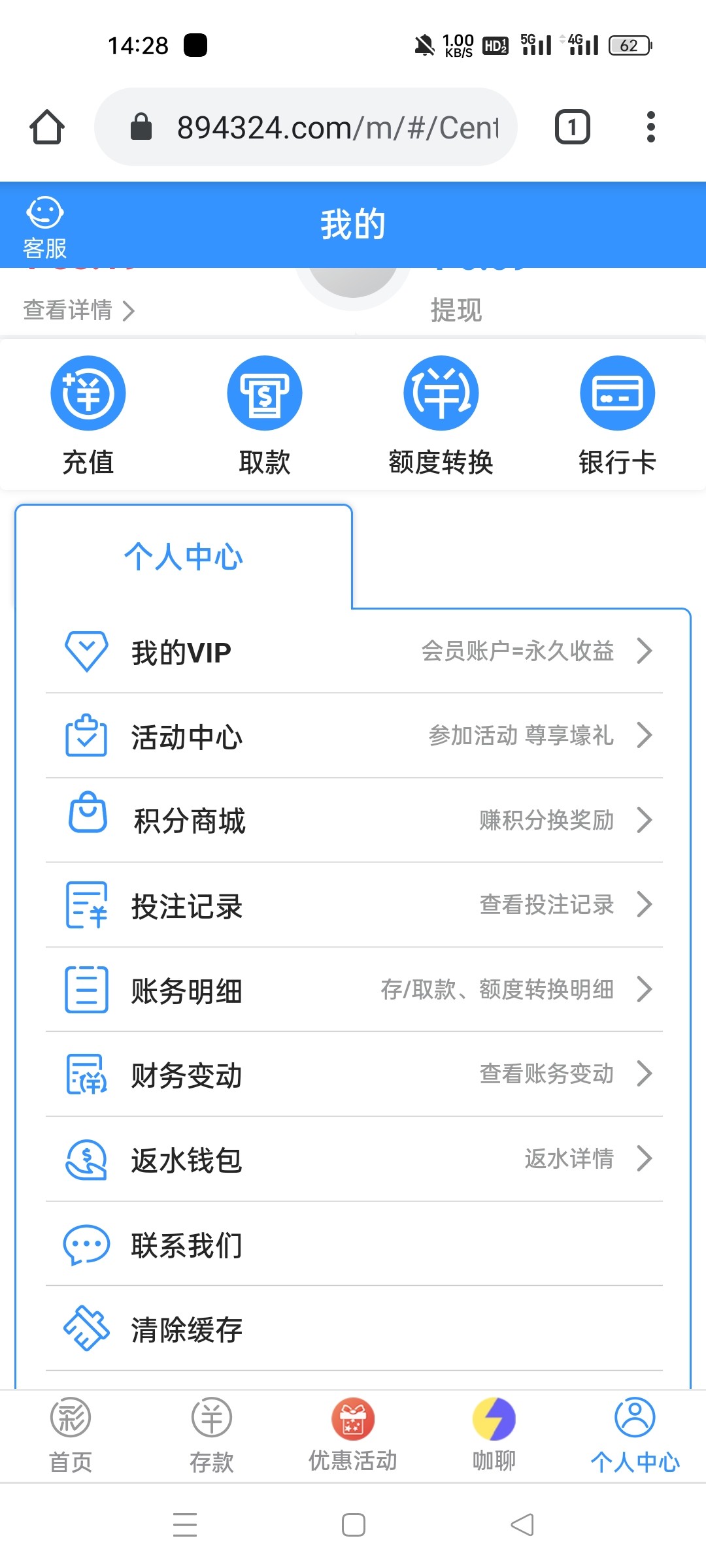706x1568 pixels.
Task: Tap 清除缓存 to clear cache
Action: click(x=354, y=1329)
